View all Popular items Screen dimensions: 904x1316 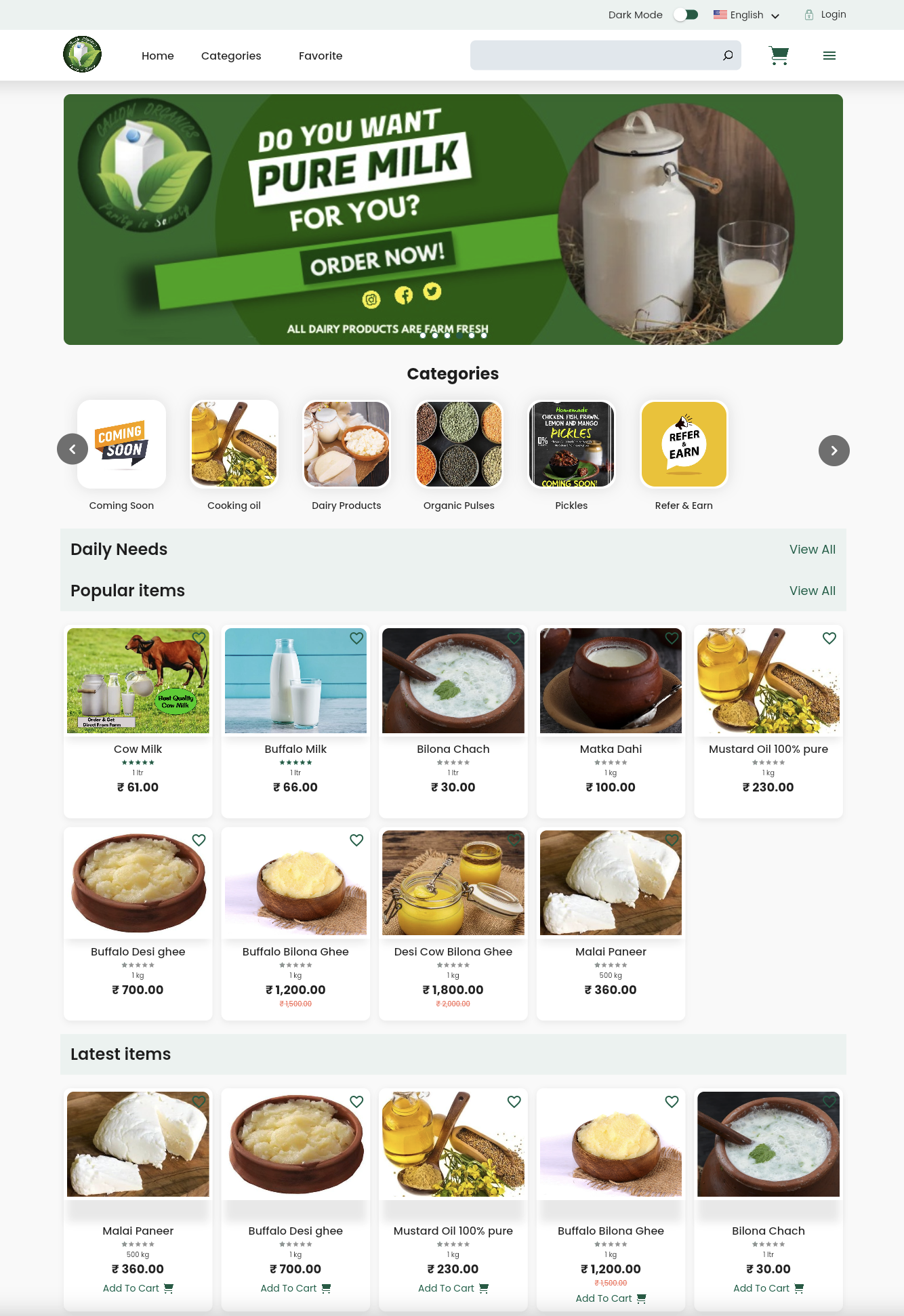pos(812,591)
